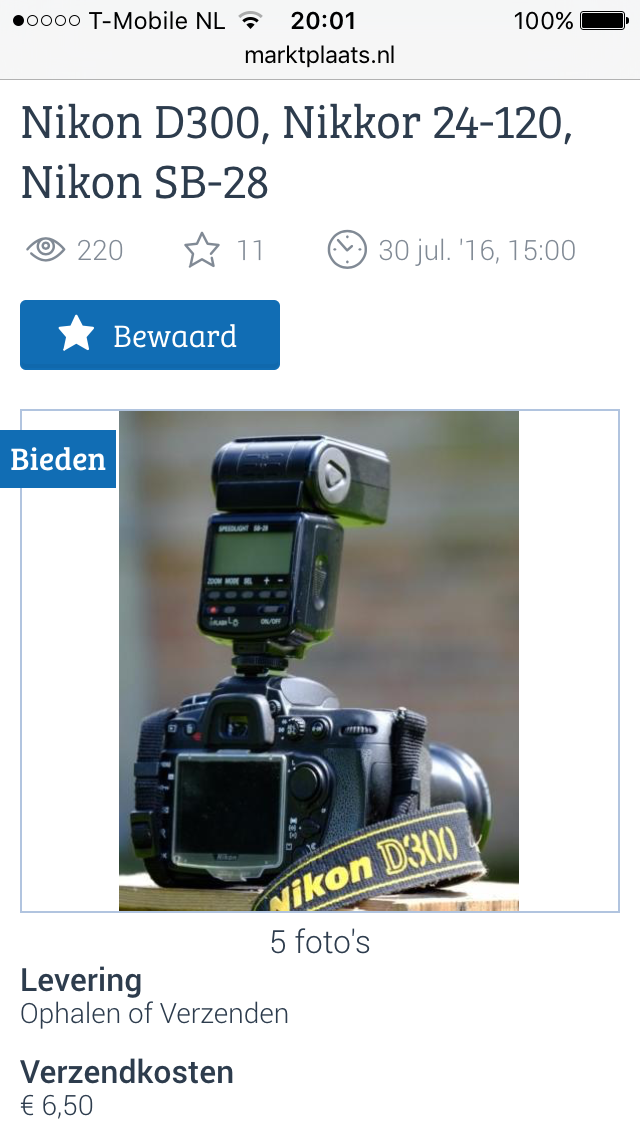Screen dimensions: 640x1136
Task: Tap the Bewaard saved-listing button
Action: (x=150, y=335)
